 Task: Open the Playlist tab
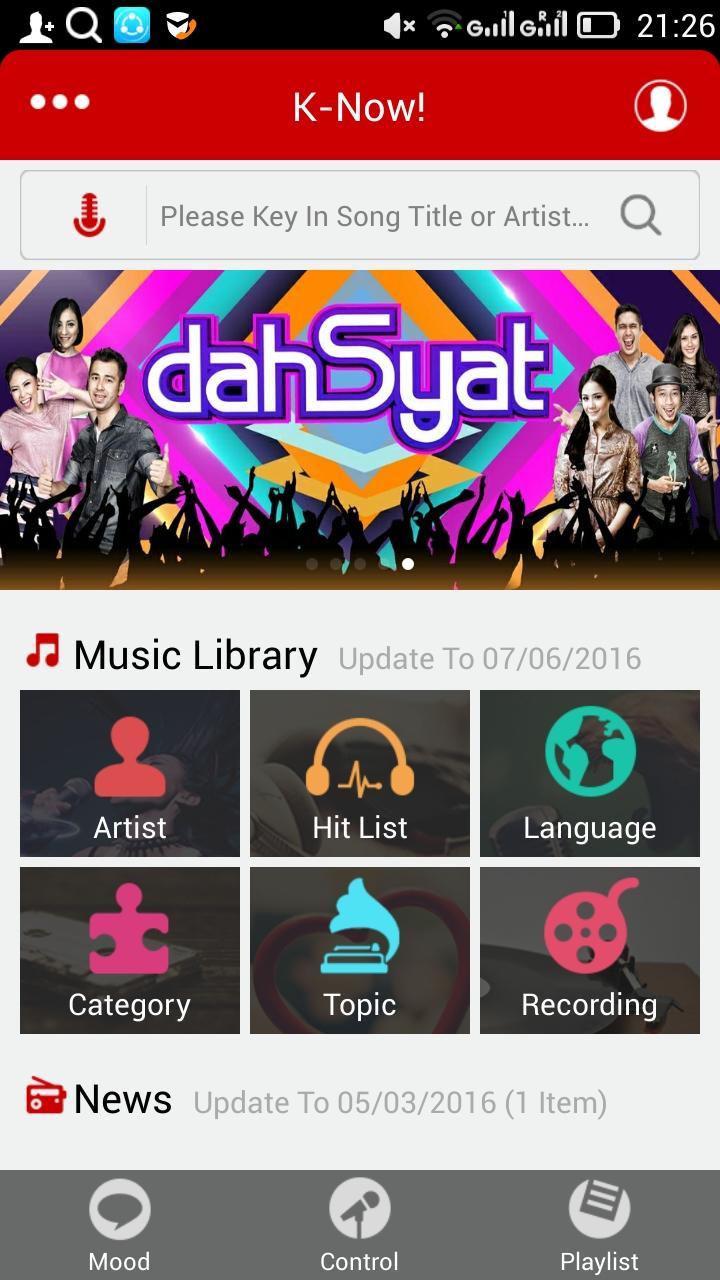pos(599,1225)
